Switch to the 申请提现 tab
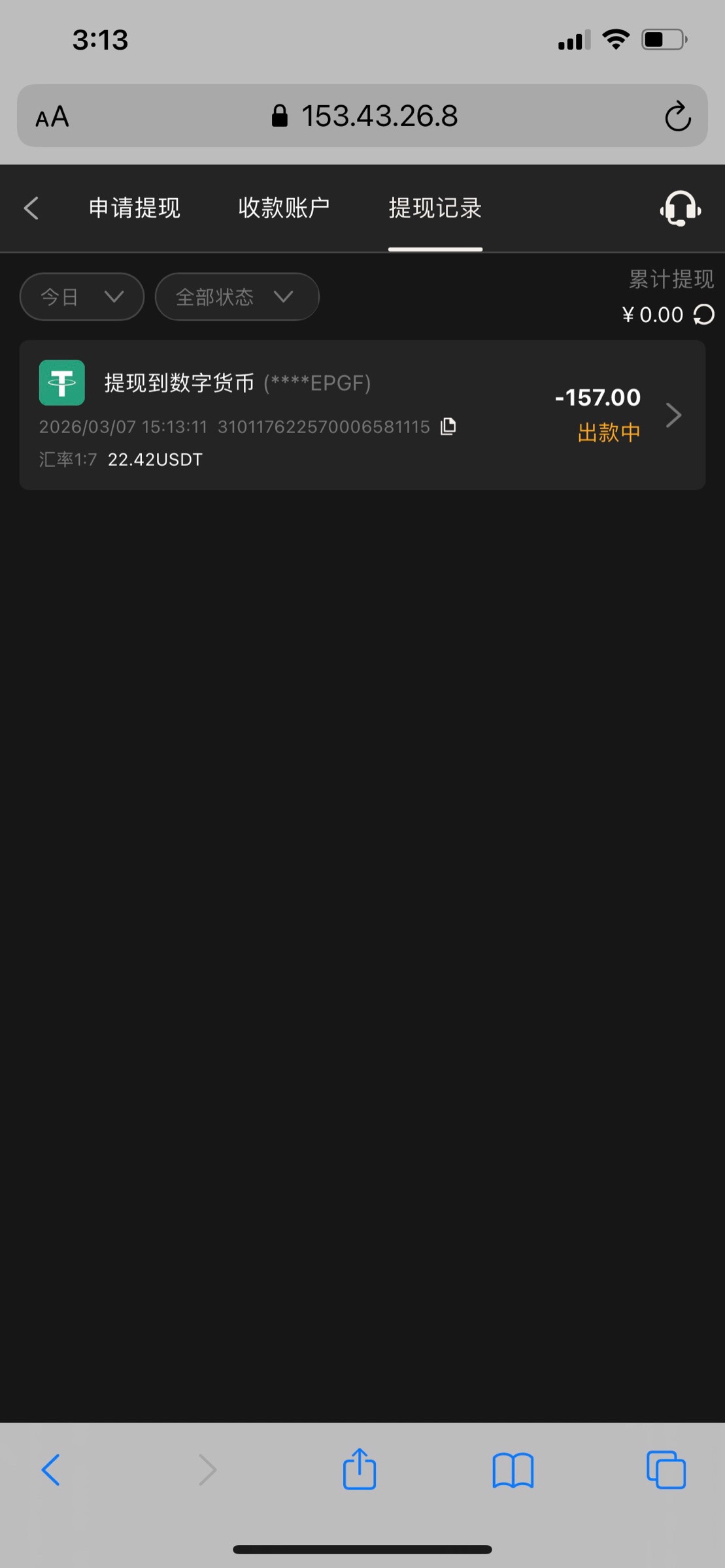 tap(134, 208)
